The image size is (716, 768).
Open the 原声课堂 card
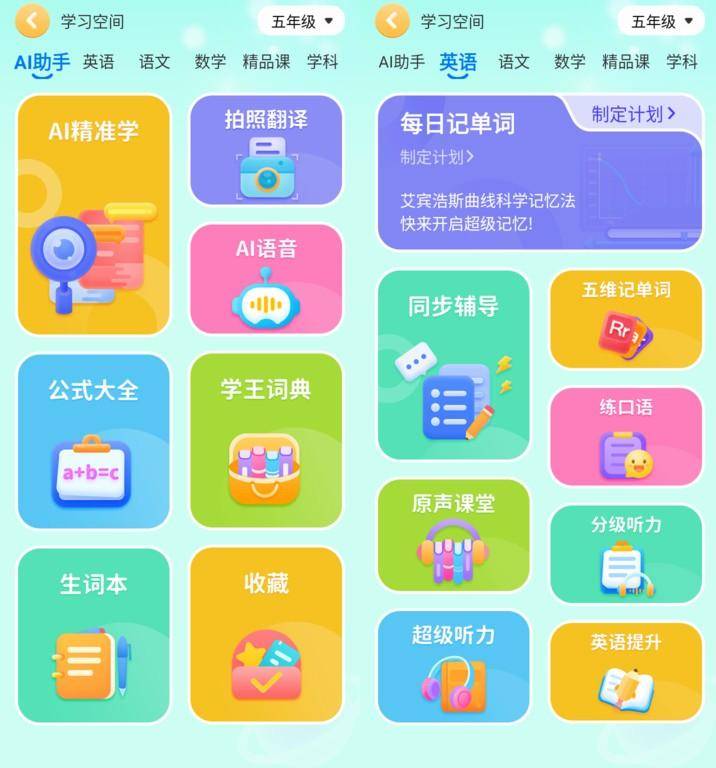453,535
